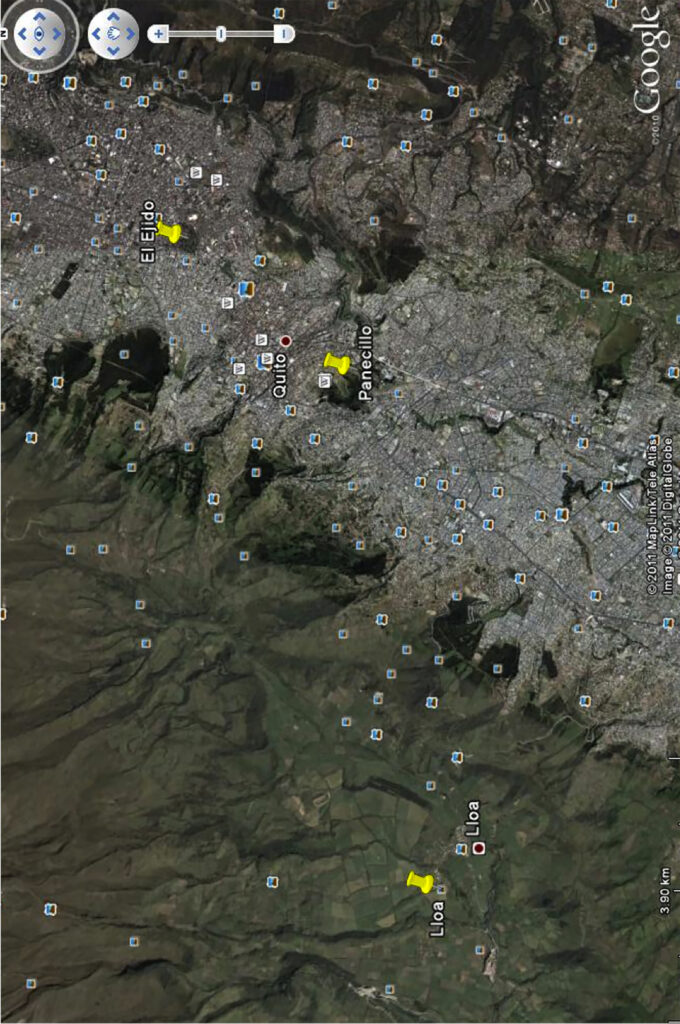
Task: Tap the plus zoom button
Action: [x=158, y=33]
